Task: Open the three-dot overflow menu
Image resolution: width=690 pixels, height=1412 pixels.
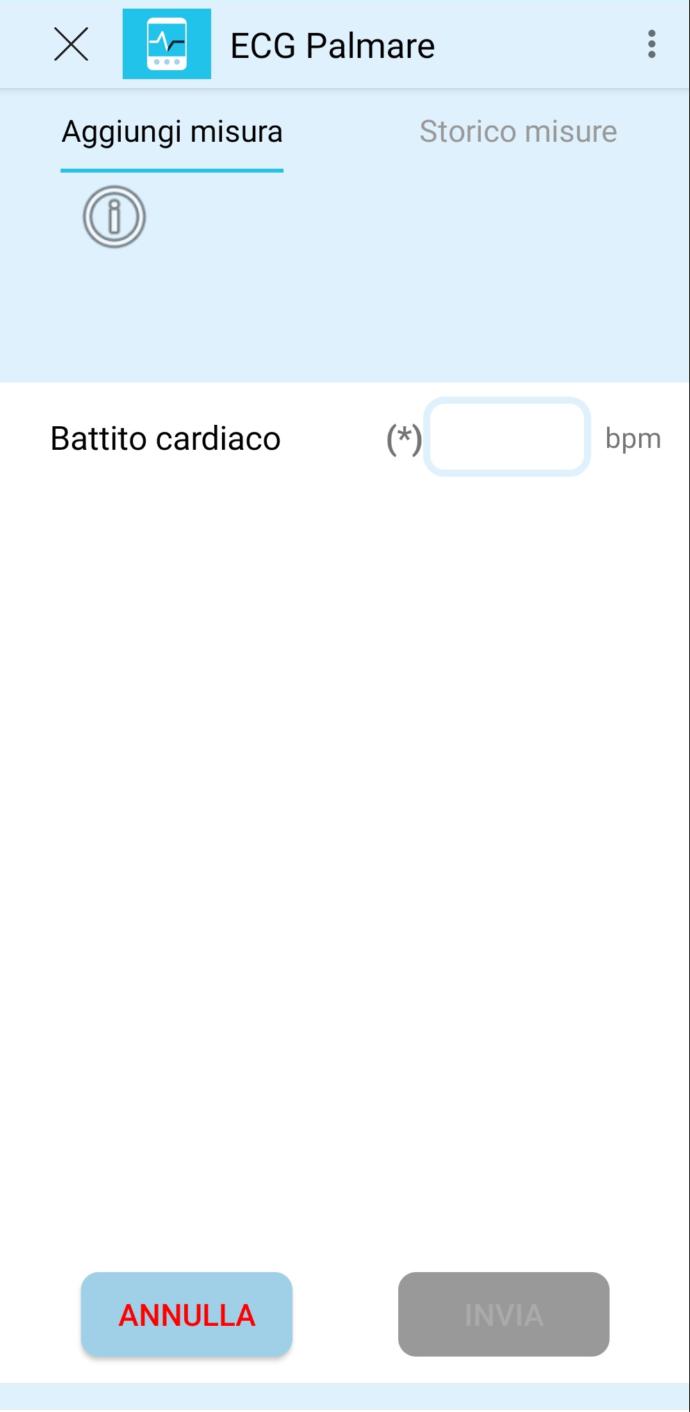Action: tap(651, 44)
